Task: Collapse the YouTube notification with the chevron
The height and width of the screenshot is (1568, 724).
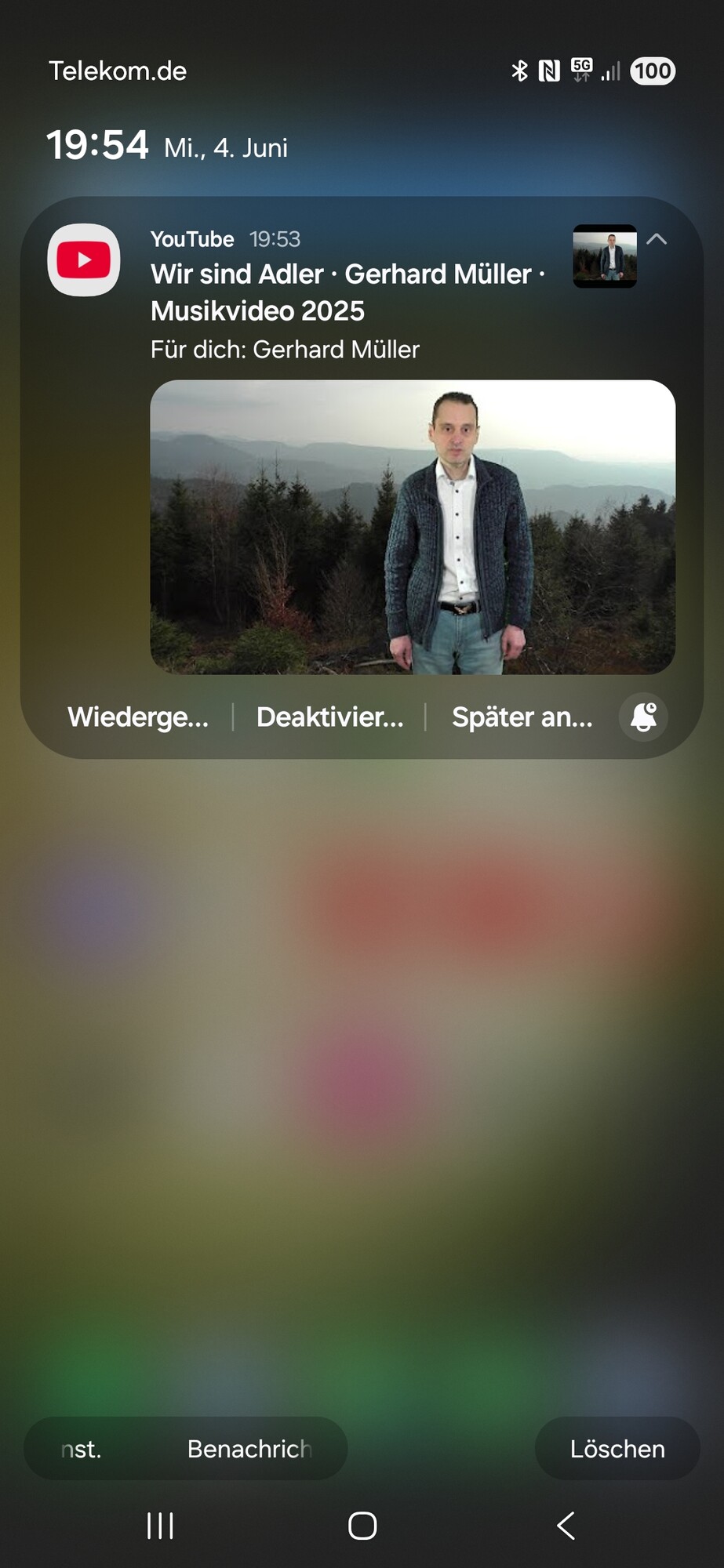Action: click(657, 240)
